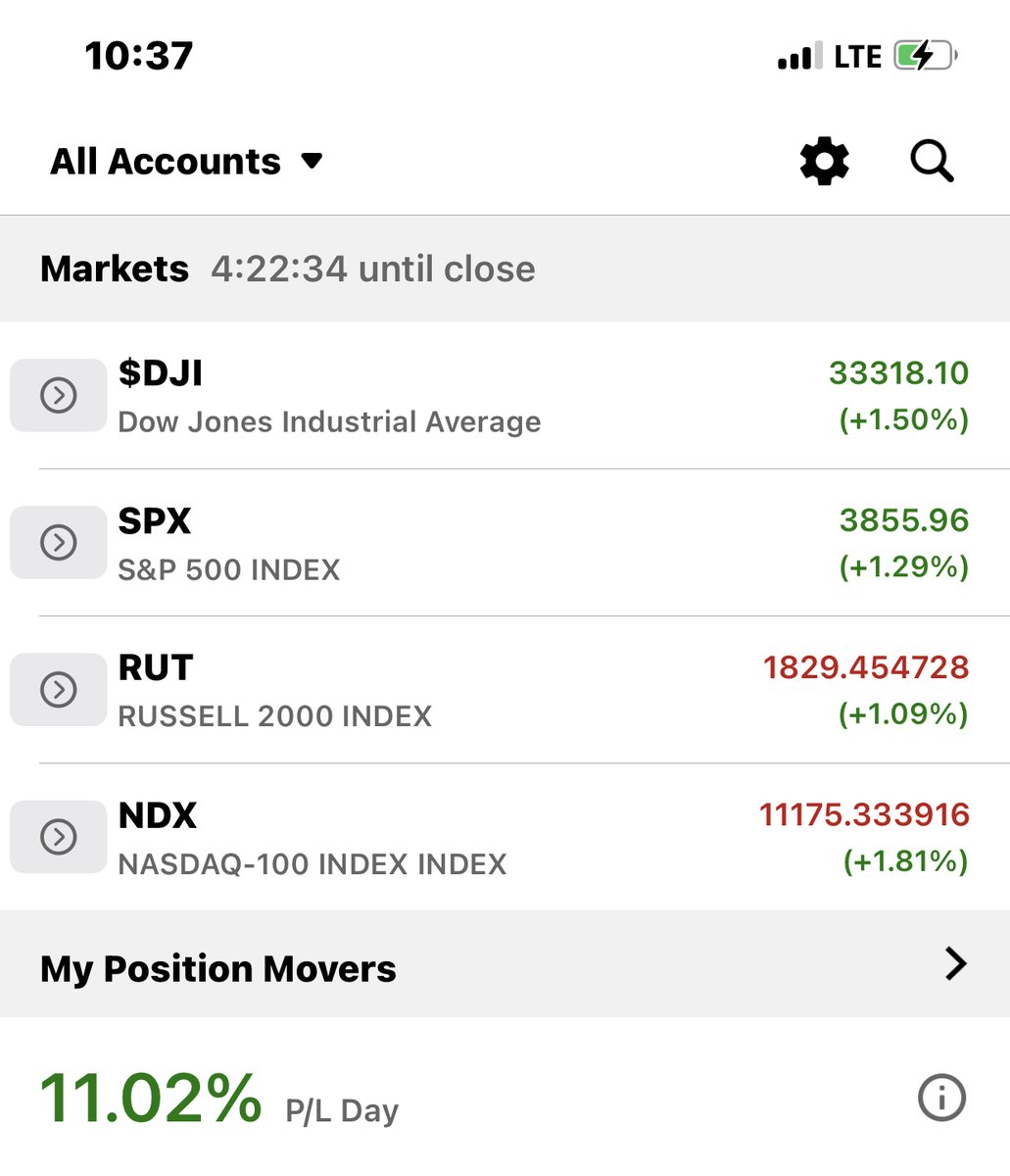View SPX S&P 500 index details
Viewport: 1010px width, 1176px height.
[59, 543]
